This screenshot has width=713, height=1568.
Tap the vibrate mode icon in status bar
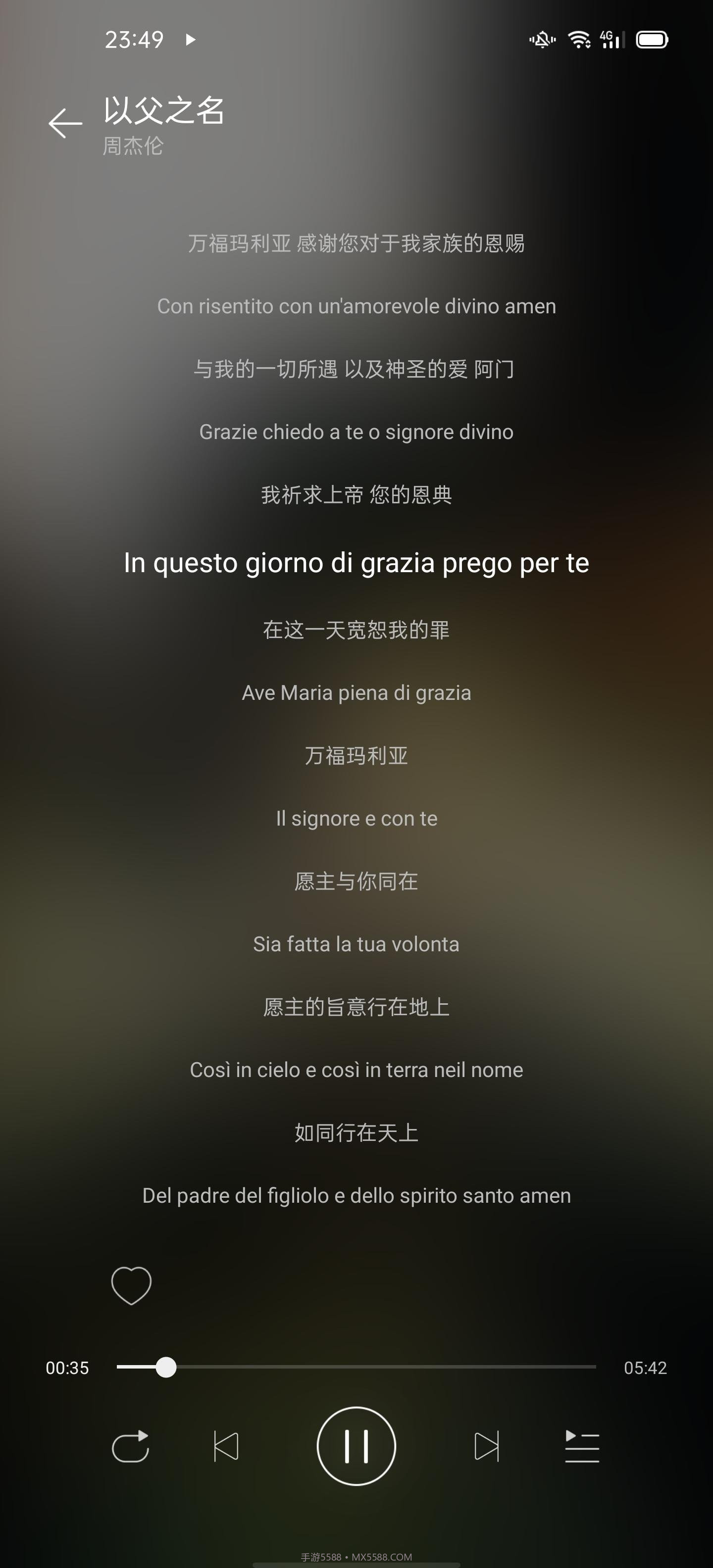[542, 39]
